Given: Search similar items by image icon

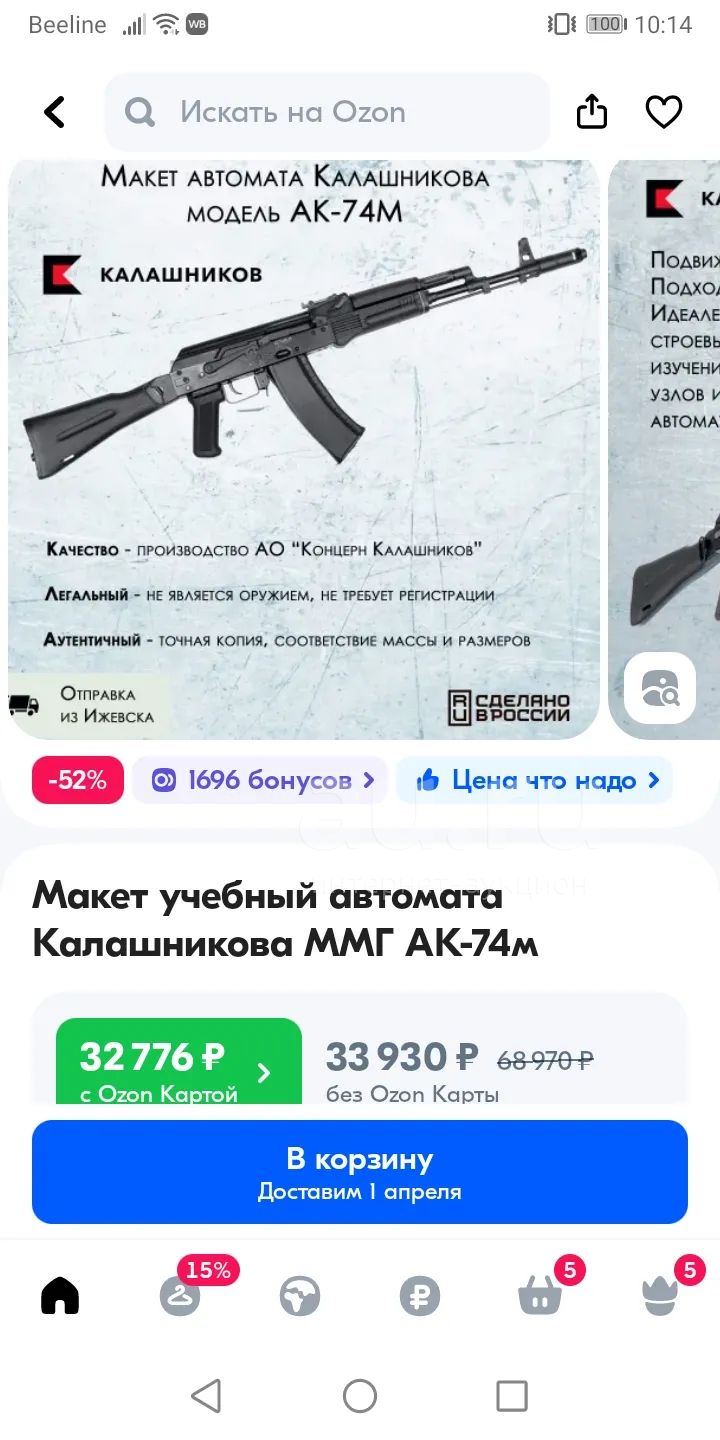Looking at the screenshot, I should pos(660,688).
